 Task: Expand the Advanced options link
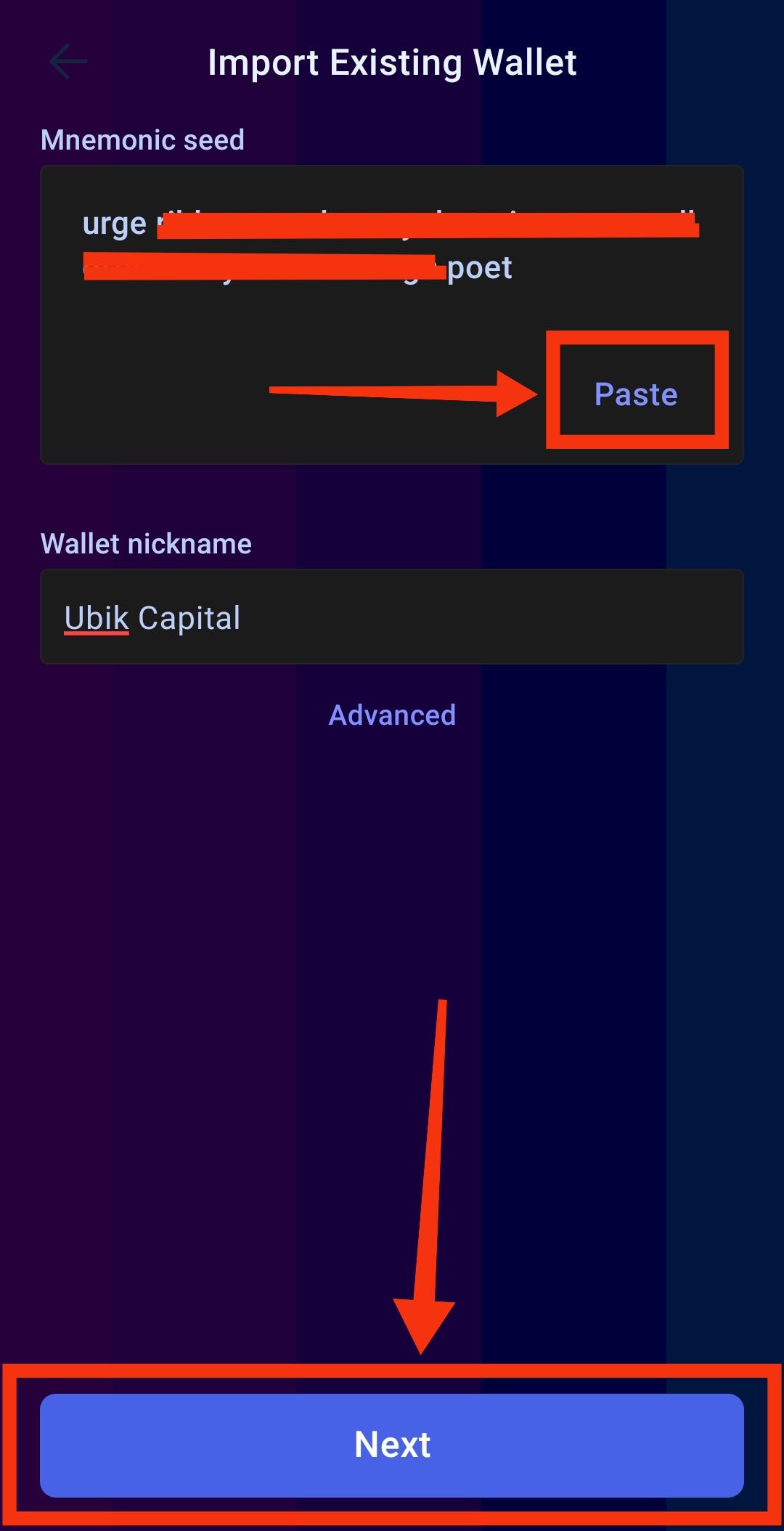click(x=392, y=715)
